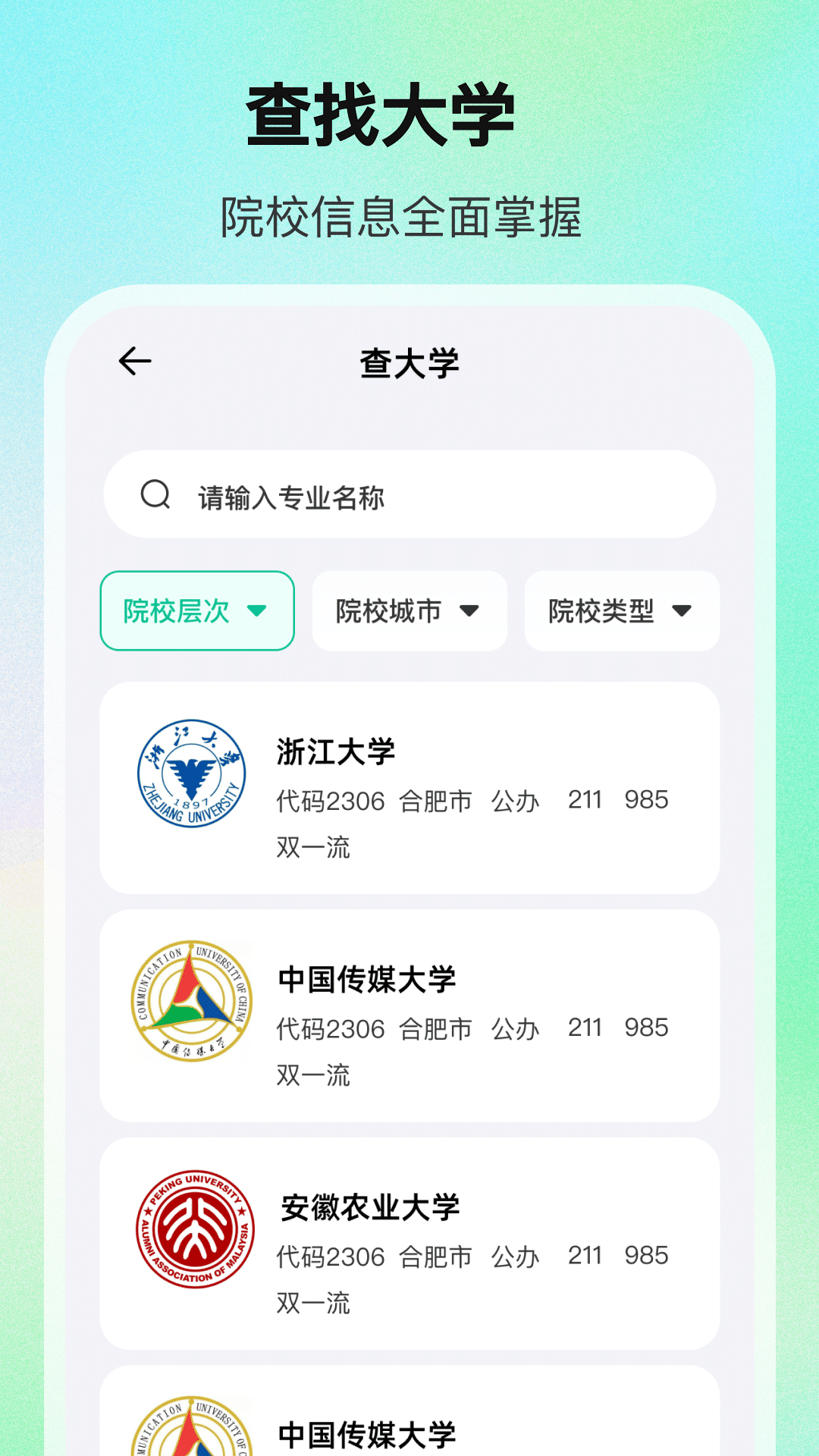
Task: Tap the 985 label under 安徽农业大学
Action: 648,1256
